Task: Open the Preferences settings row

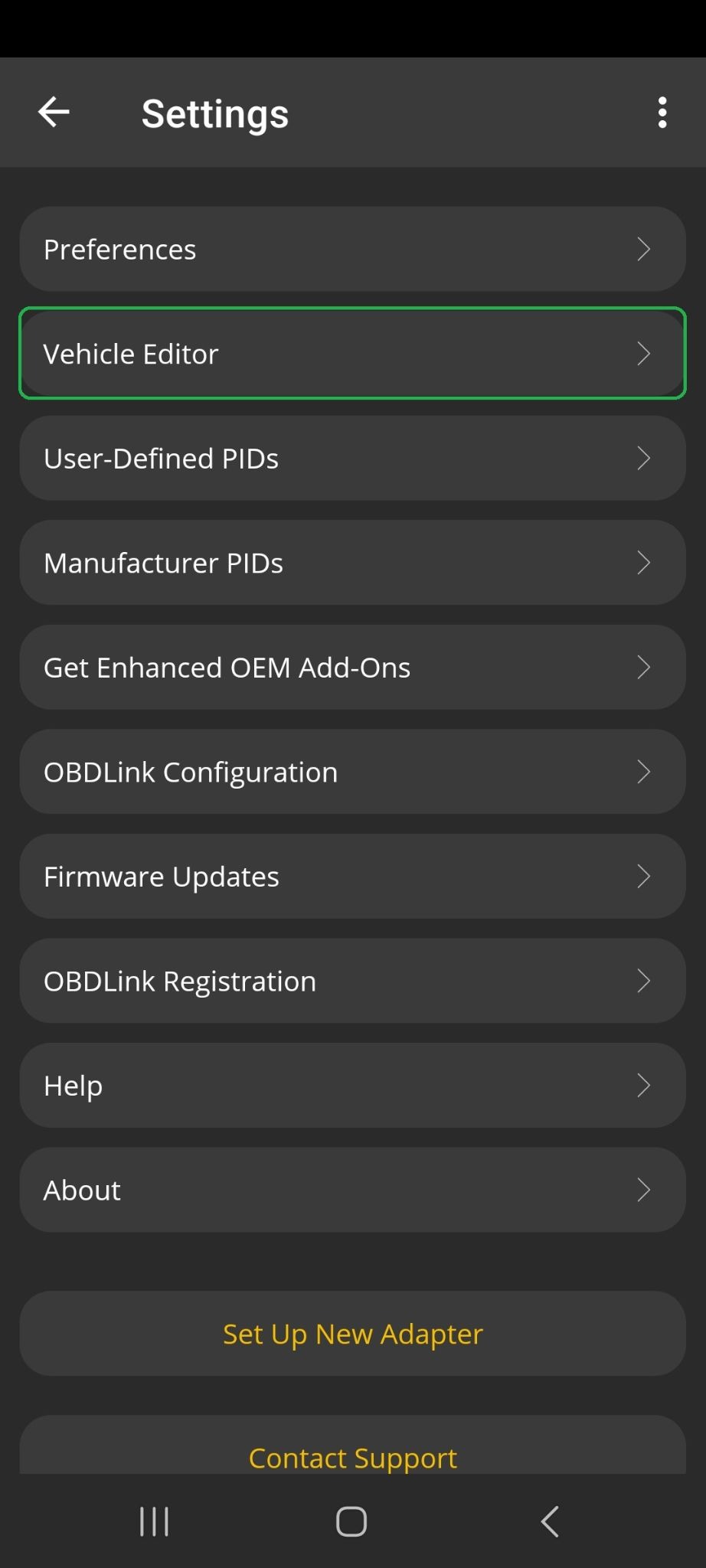Action: tap(351, 249)
